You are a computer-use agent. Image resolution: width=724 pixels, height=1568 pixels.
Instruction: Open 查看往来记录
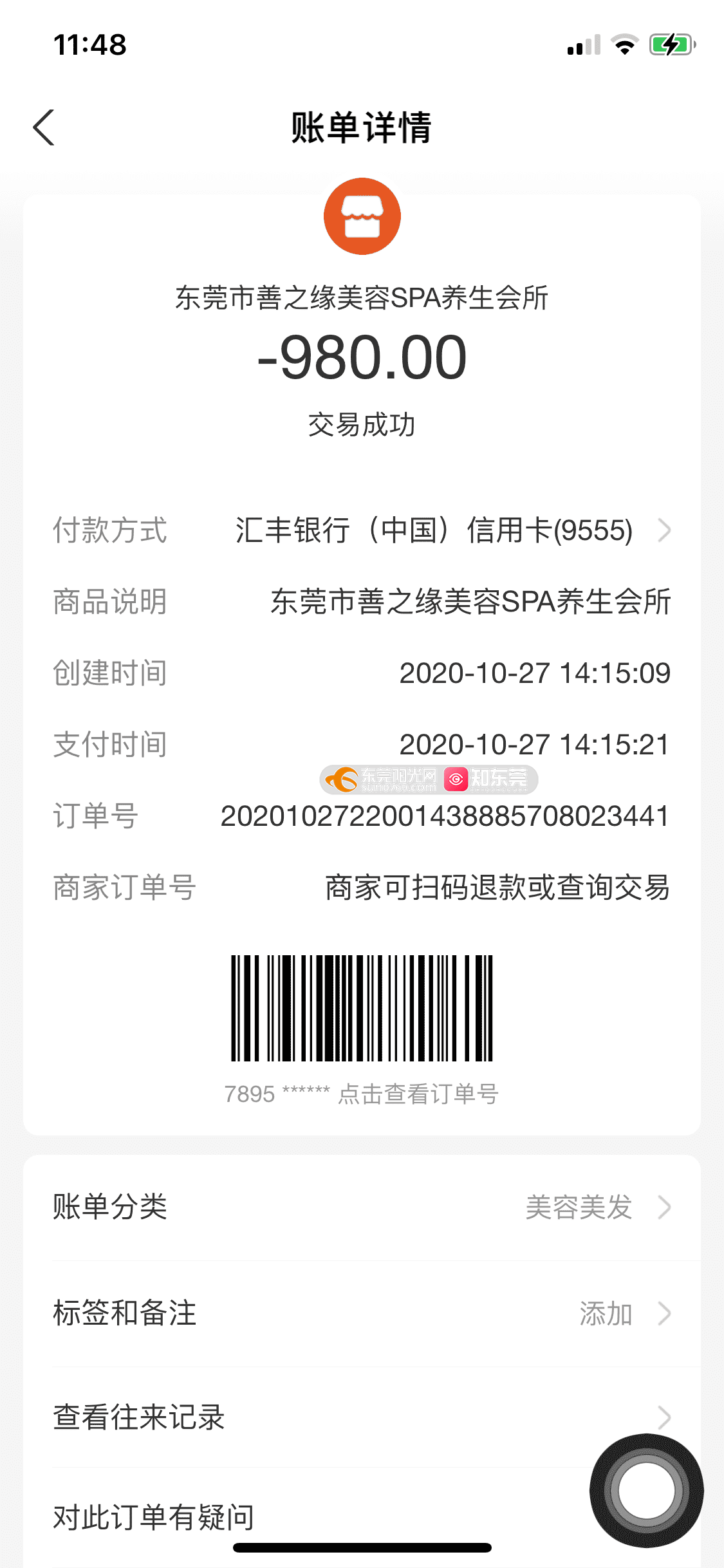coord(362,1417)
